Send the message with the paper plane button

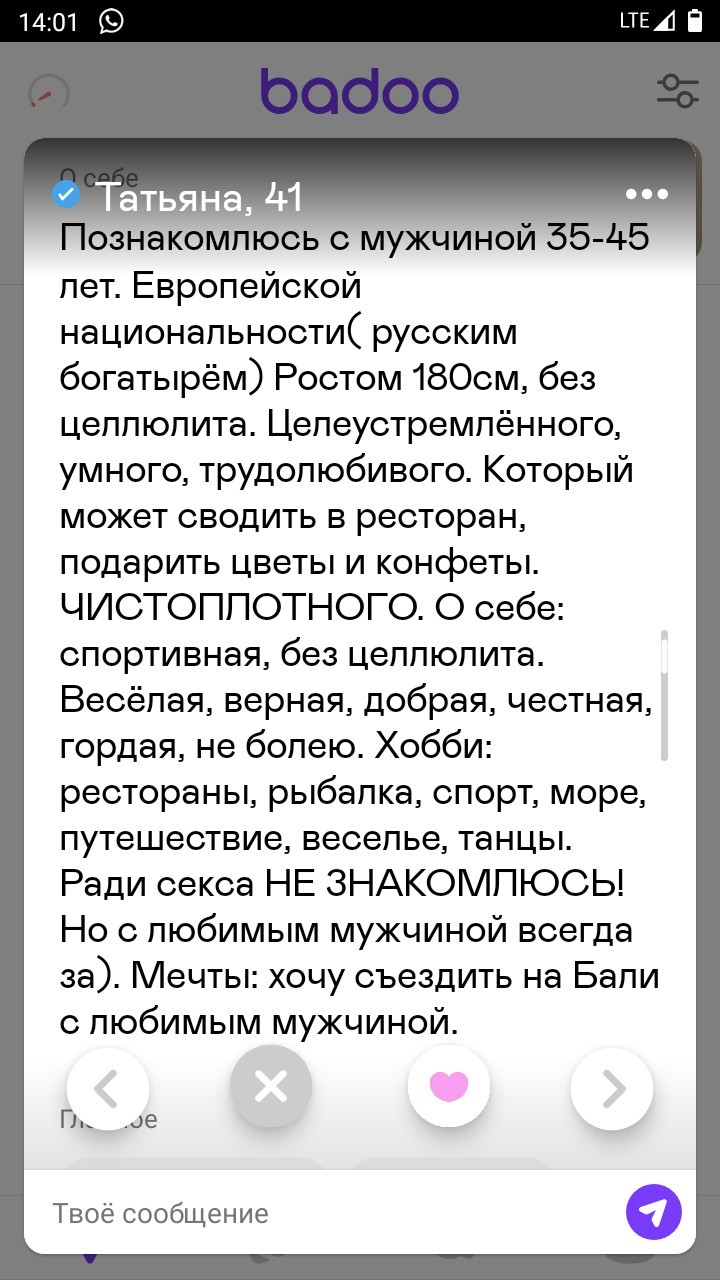coord(654,1213)
